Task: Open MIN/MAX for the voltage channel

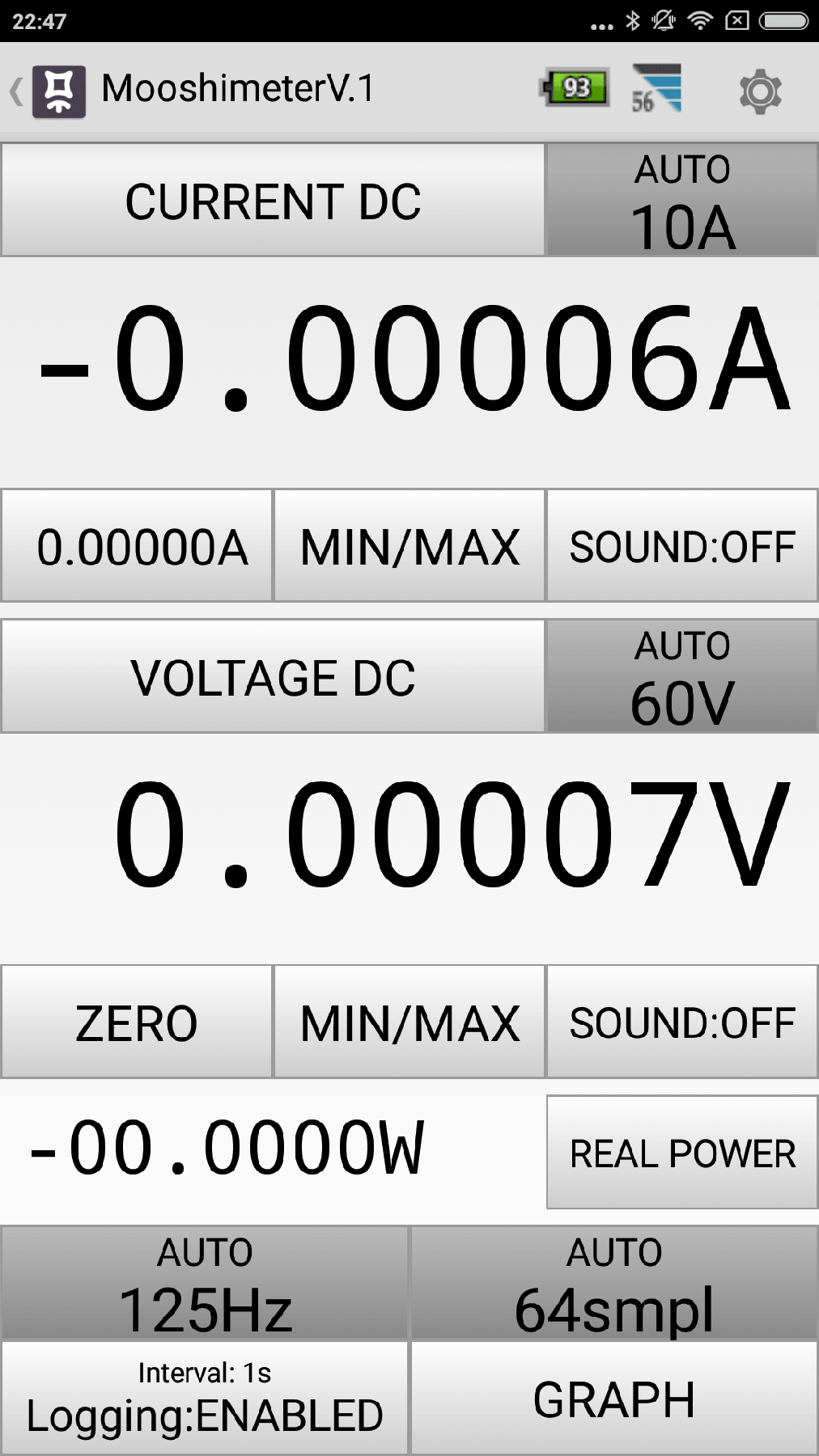Action: pos(409,1022)
